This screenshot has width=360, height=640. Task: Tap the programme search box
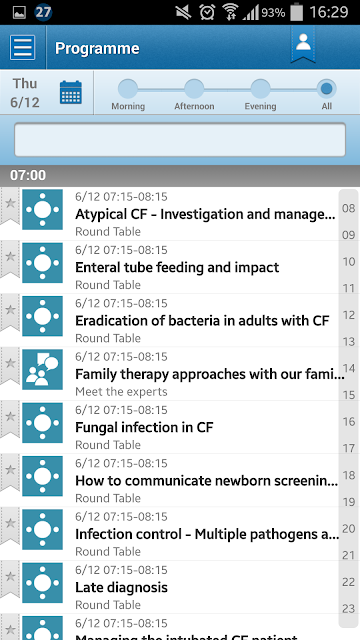pyautogui.click(x=180, y=140)
